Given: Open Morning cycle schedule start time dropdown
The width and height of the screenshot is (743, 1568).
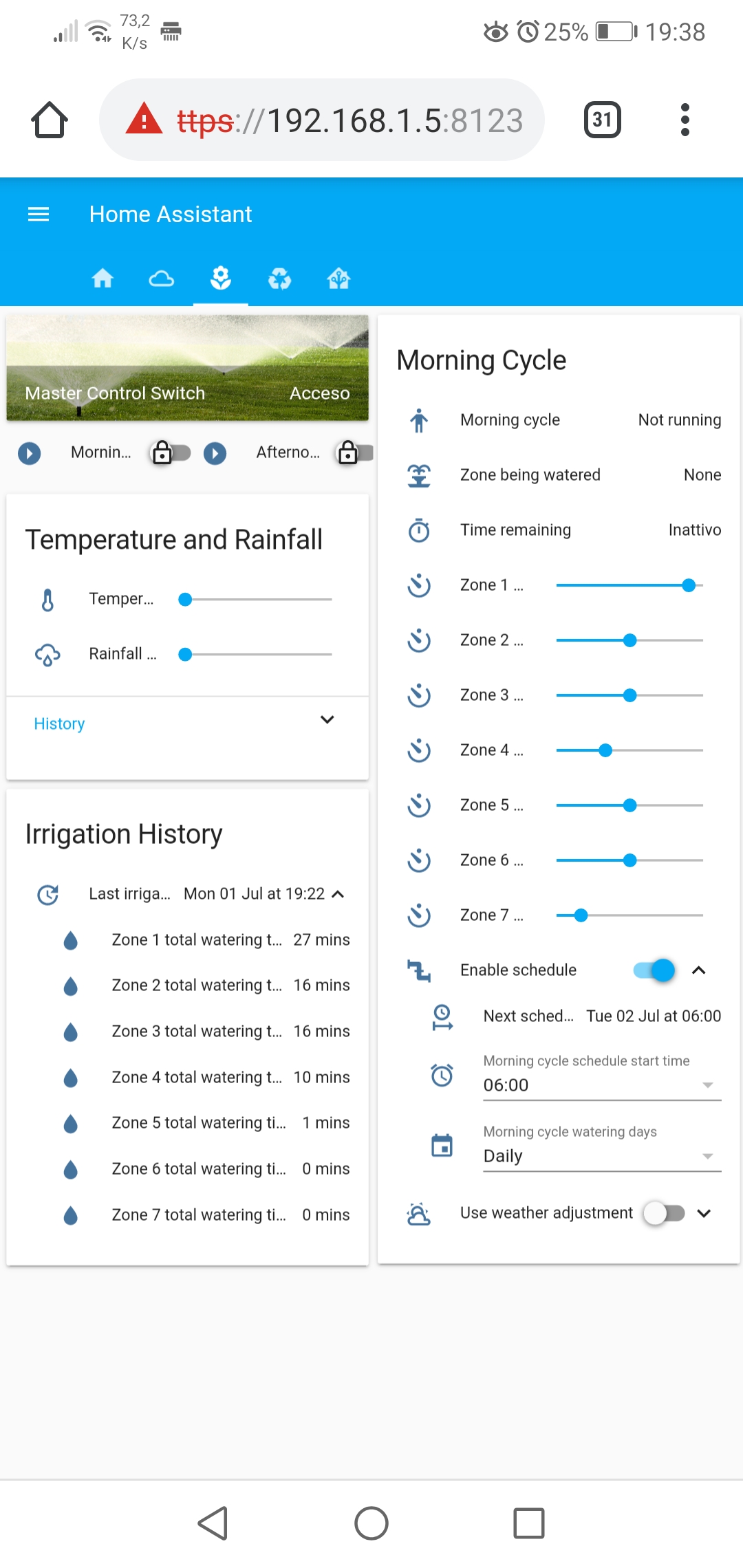Looking at the screenshot, I should (x=601, y=1085).
